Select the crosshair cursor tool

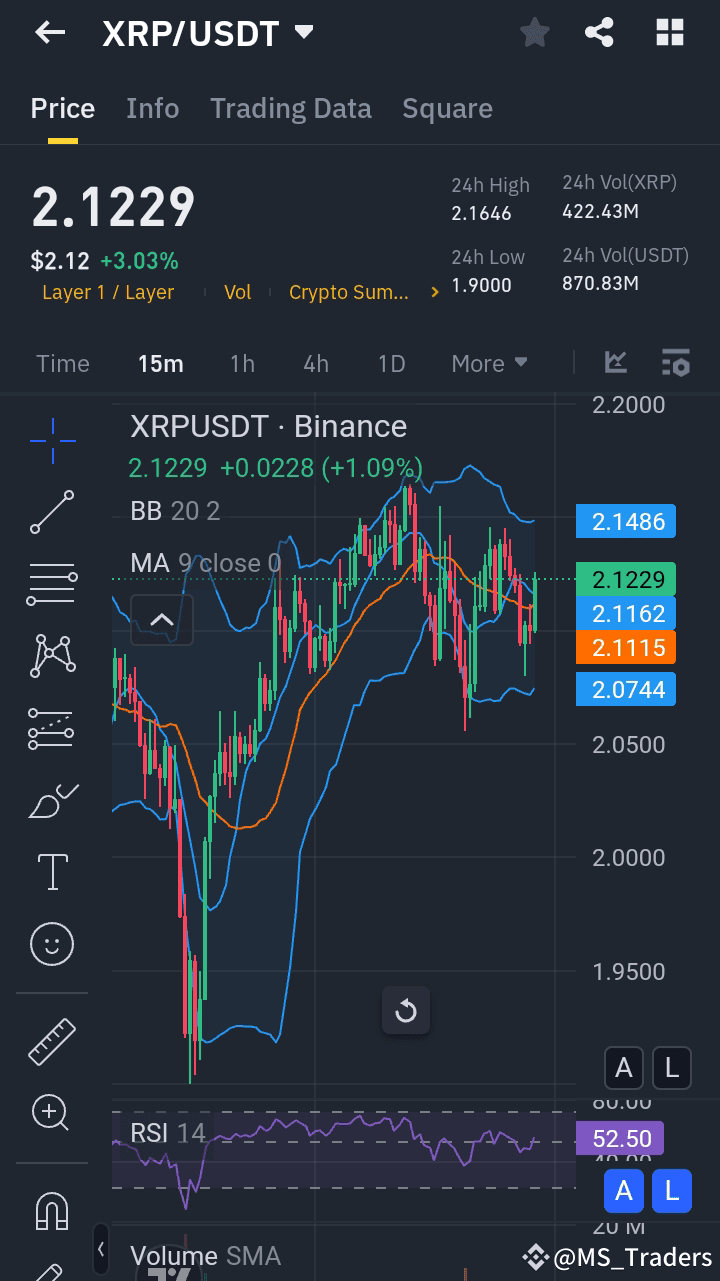[x=51, y=440]
